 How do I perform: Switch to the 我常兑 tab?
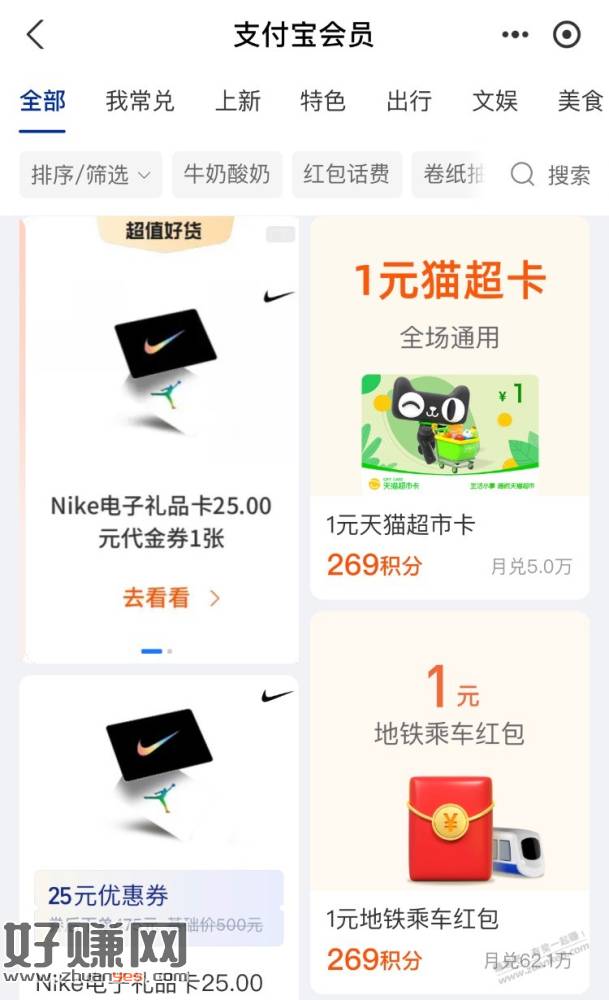[x=140, y=101]
